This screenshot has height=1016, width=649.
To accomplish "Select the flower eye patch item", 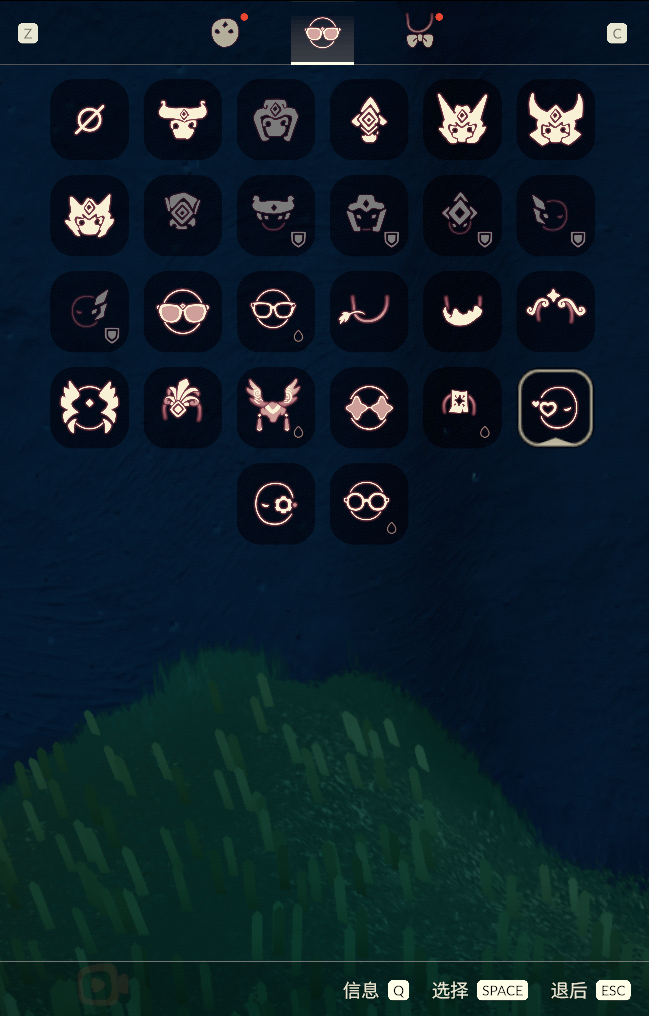I will coord(275,503).
